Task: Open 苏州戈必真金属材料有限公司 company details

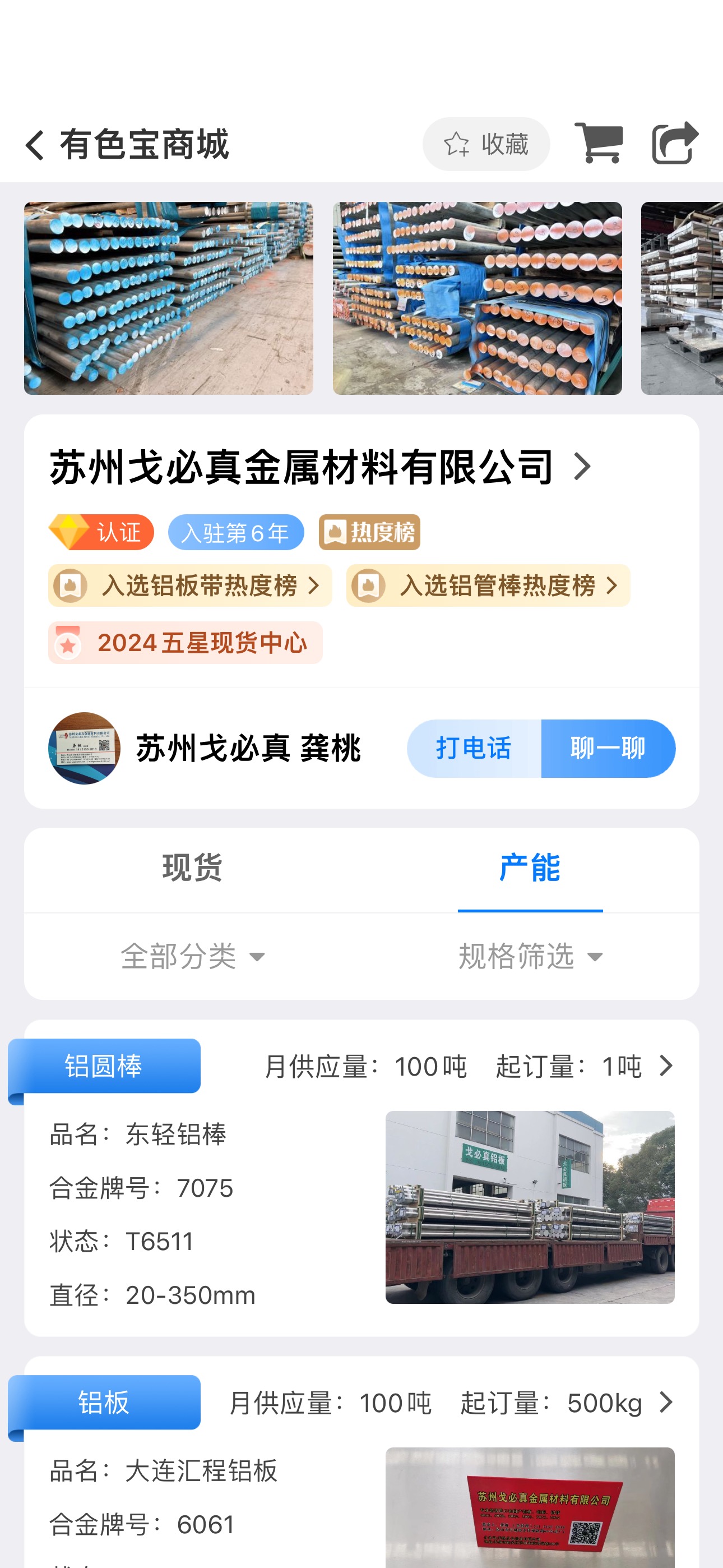Action: [321, 468]
